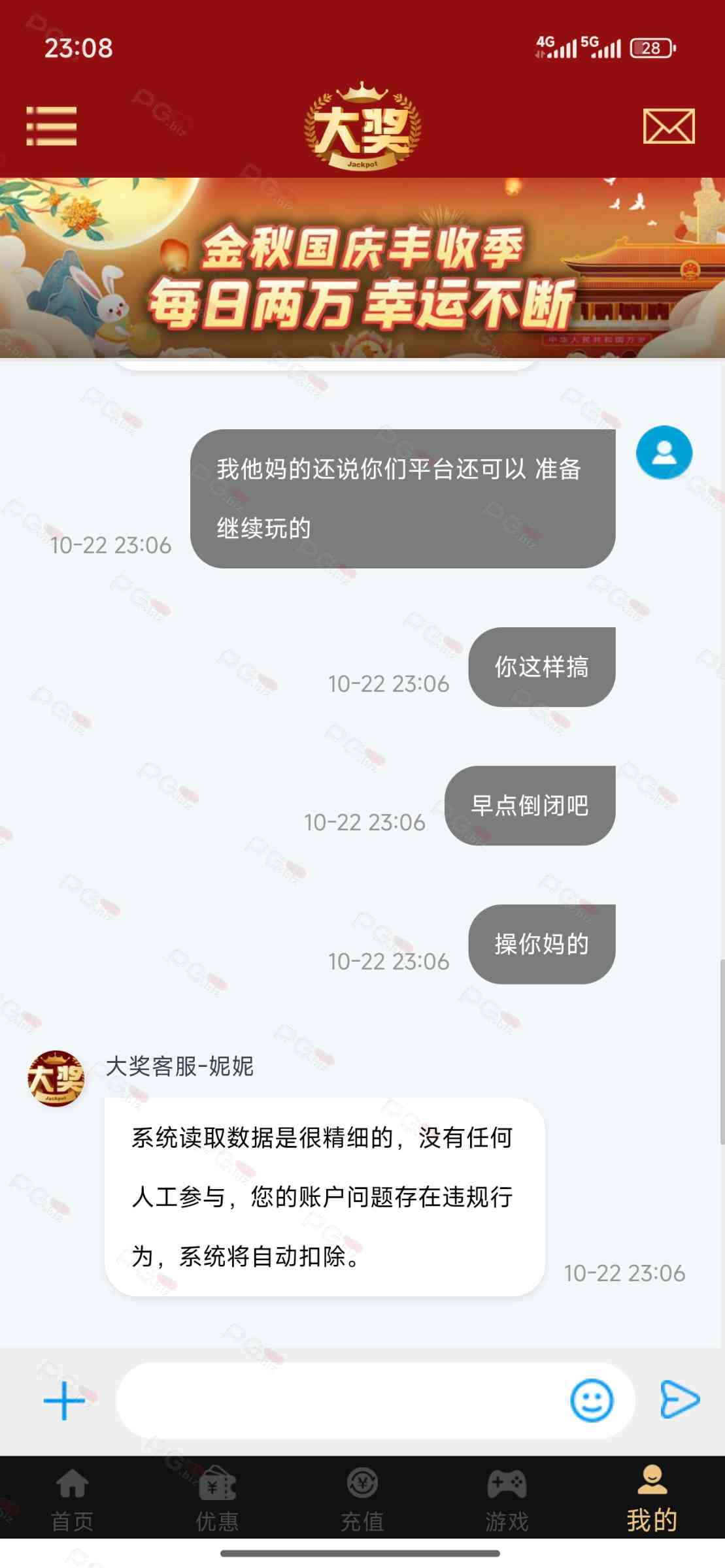
Task: Open the mail inbox envelope
Action: point(668,126)
